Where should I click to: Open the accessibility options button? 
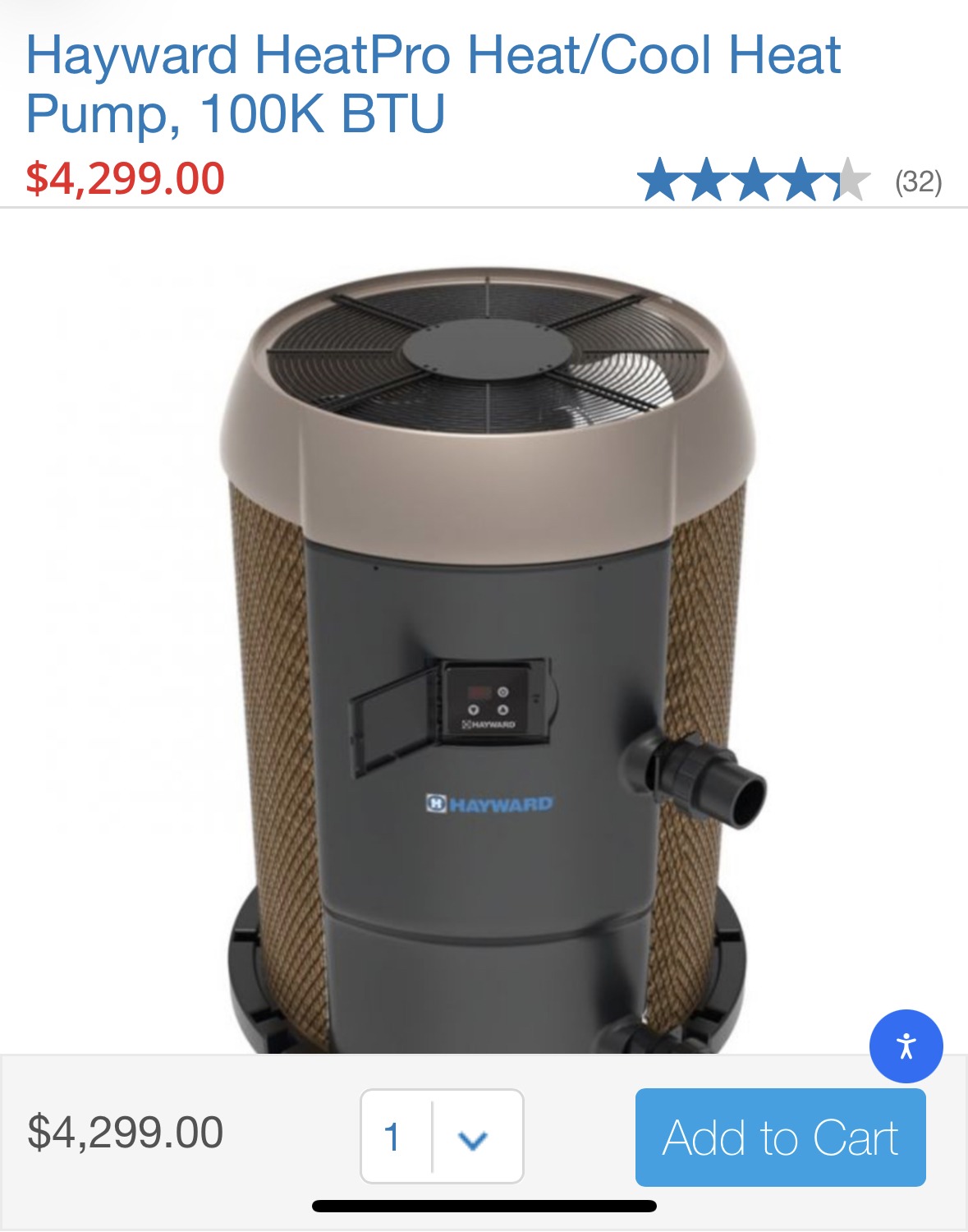[906, 1046]
